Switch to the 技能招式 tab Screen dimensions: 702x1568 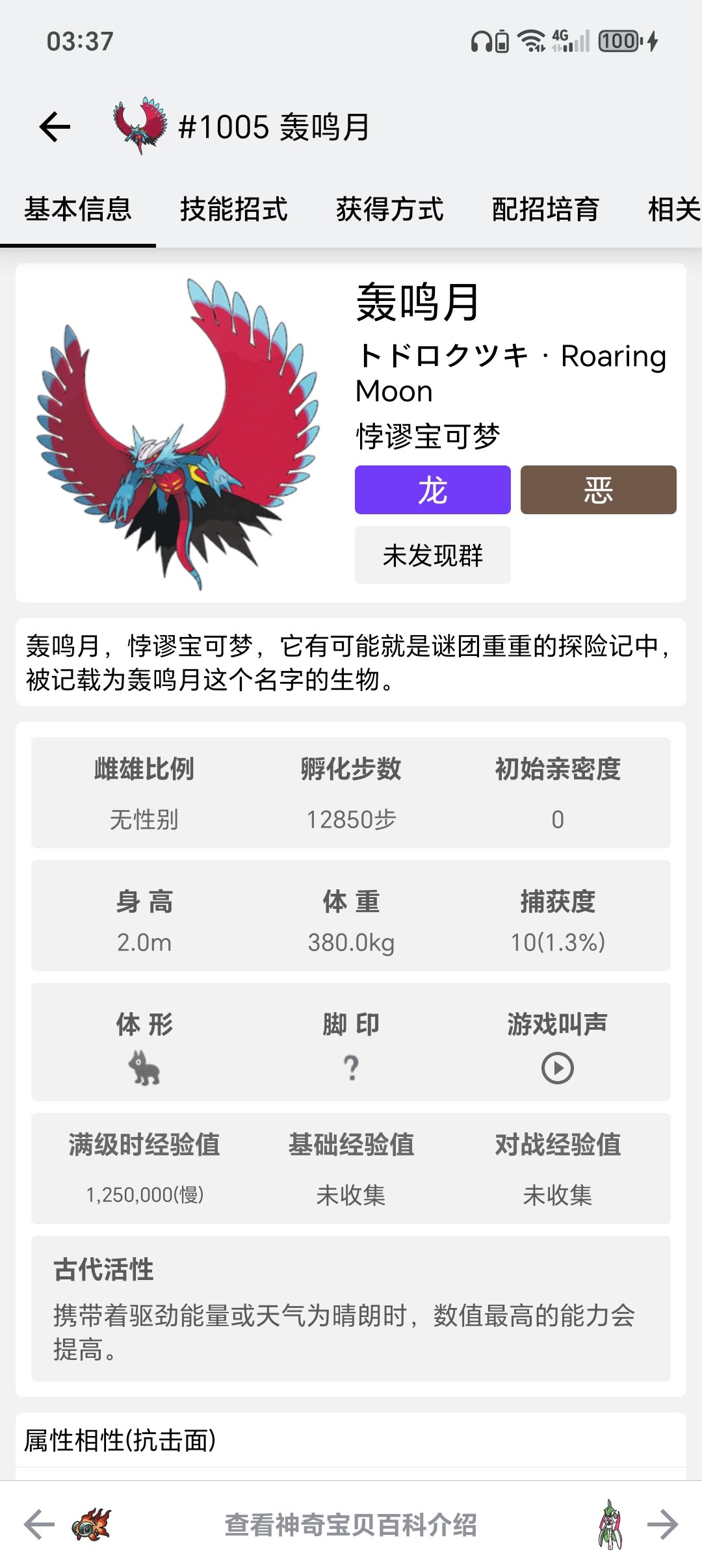[234, 209]
